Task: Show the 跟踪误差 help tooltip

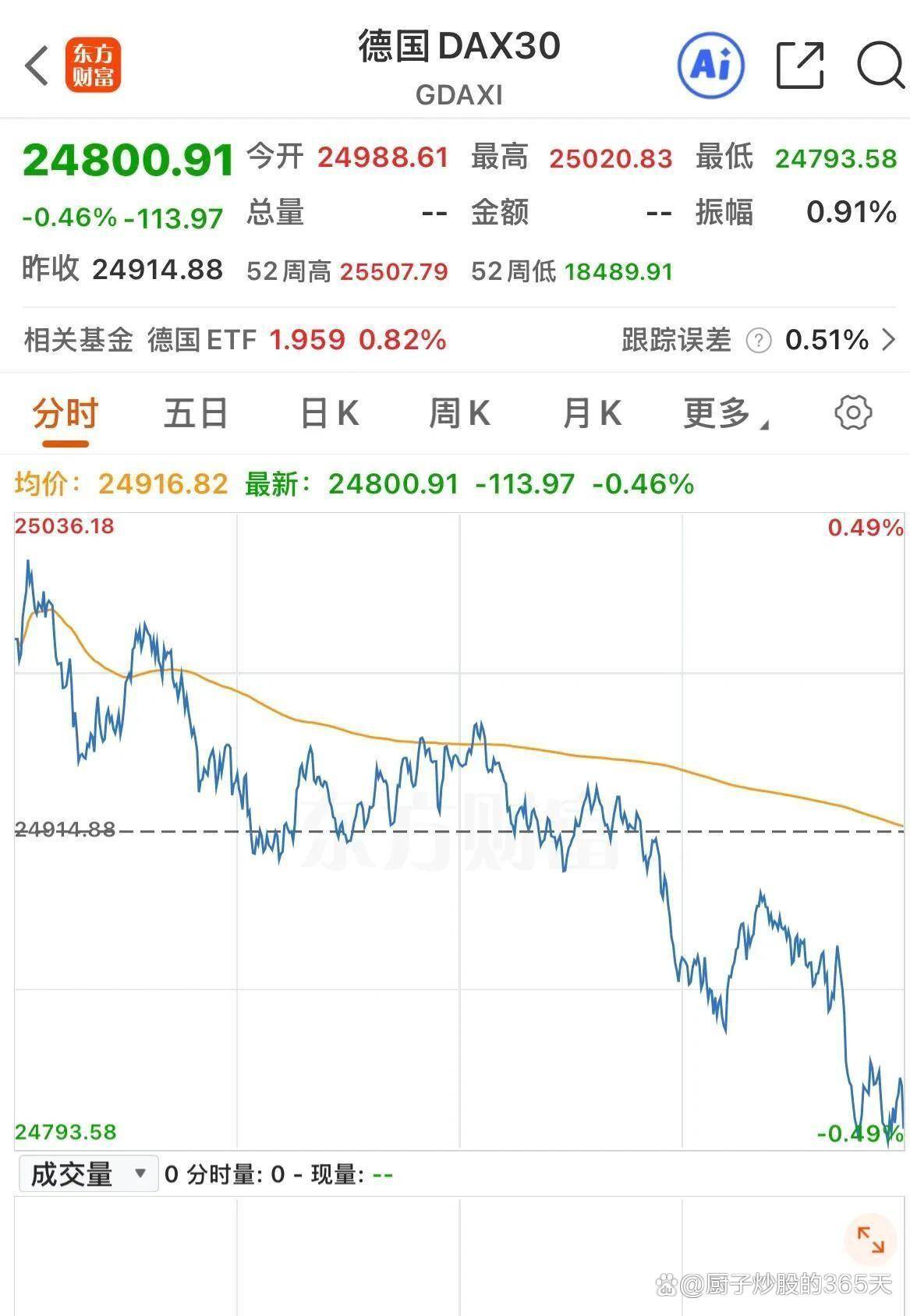Action: click(x=758, y=341)
